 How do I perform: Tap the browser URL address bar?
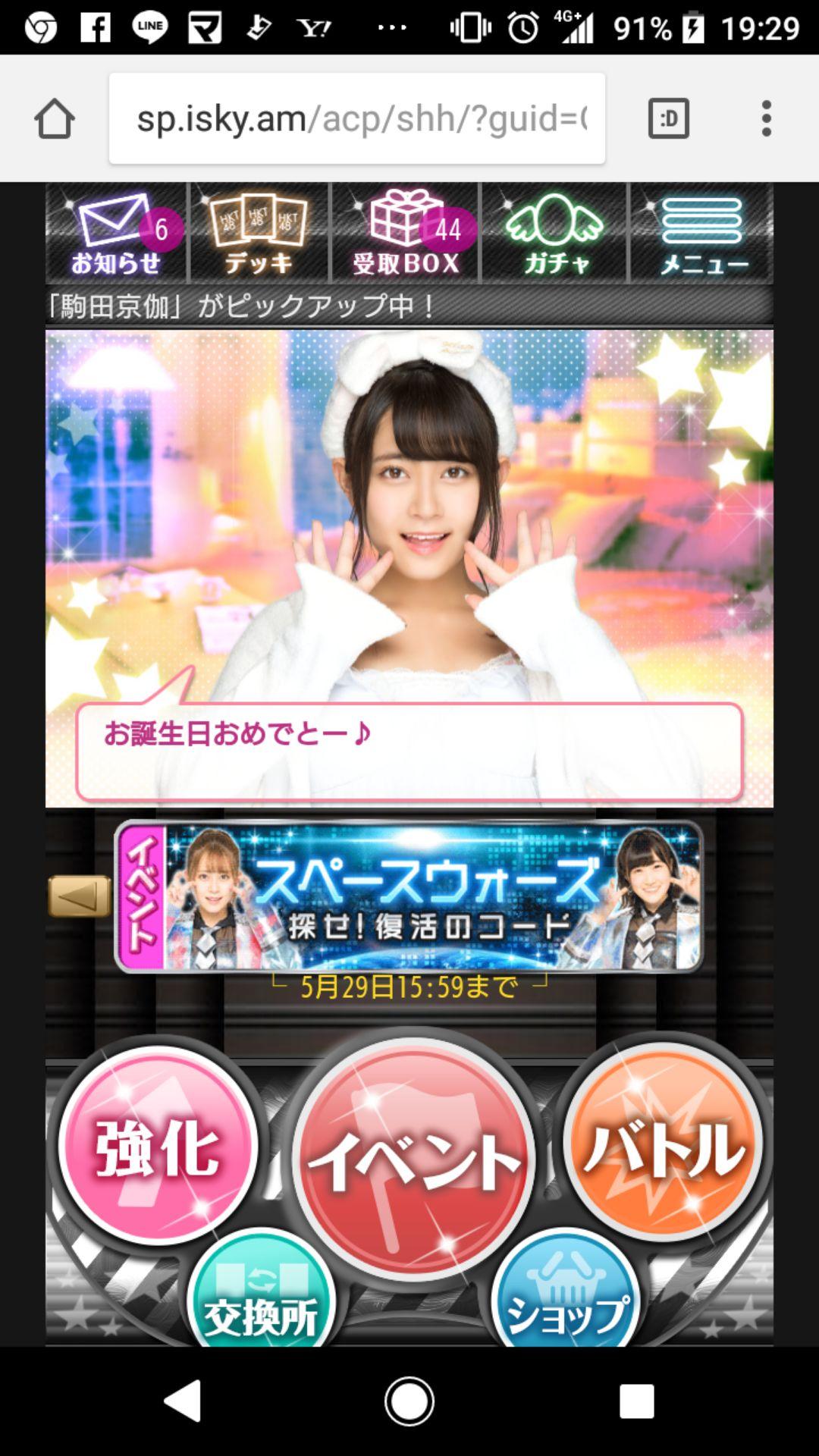[357, 118]
